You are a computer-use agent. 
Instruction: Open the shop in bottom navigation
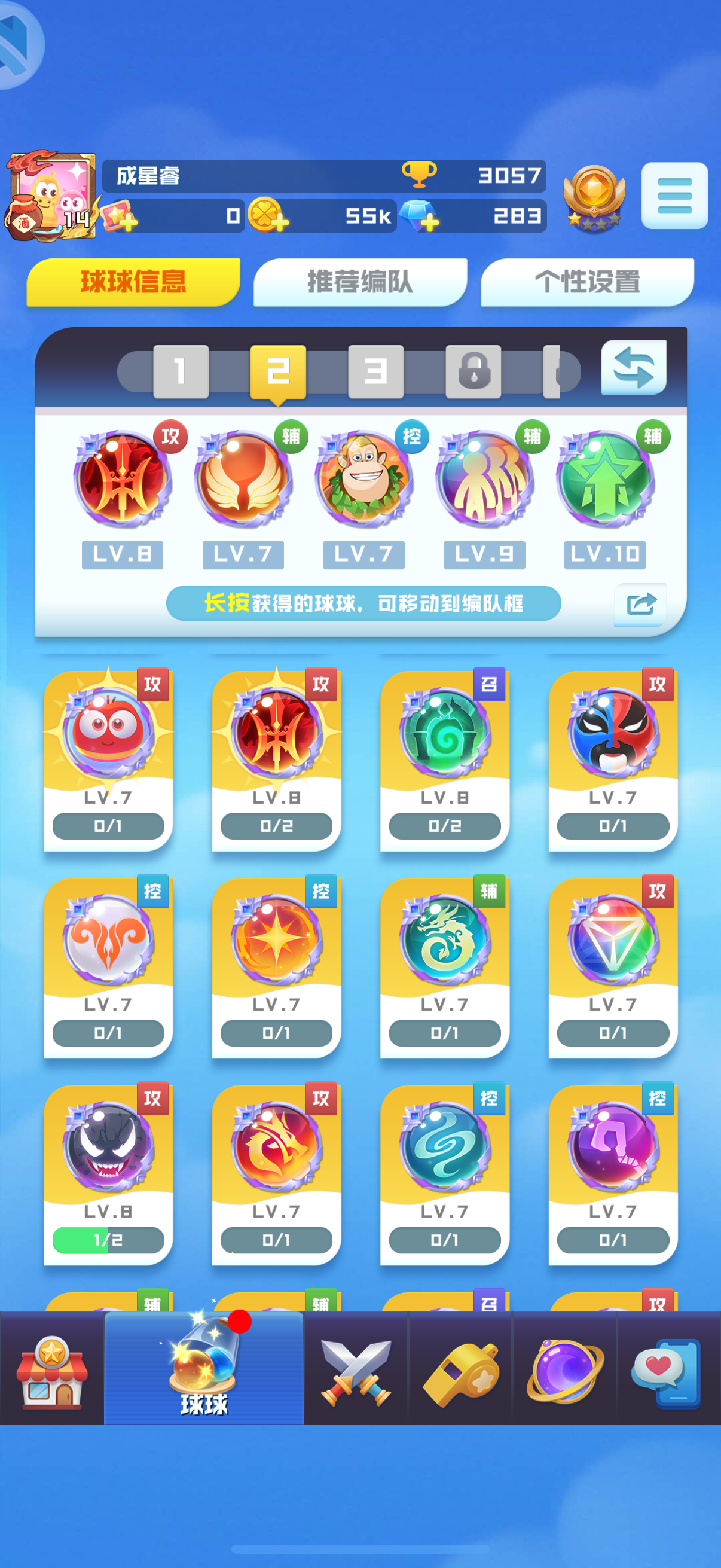coord(52,1369)
